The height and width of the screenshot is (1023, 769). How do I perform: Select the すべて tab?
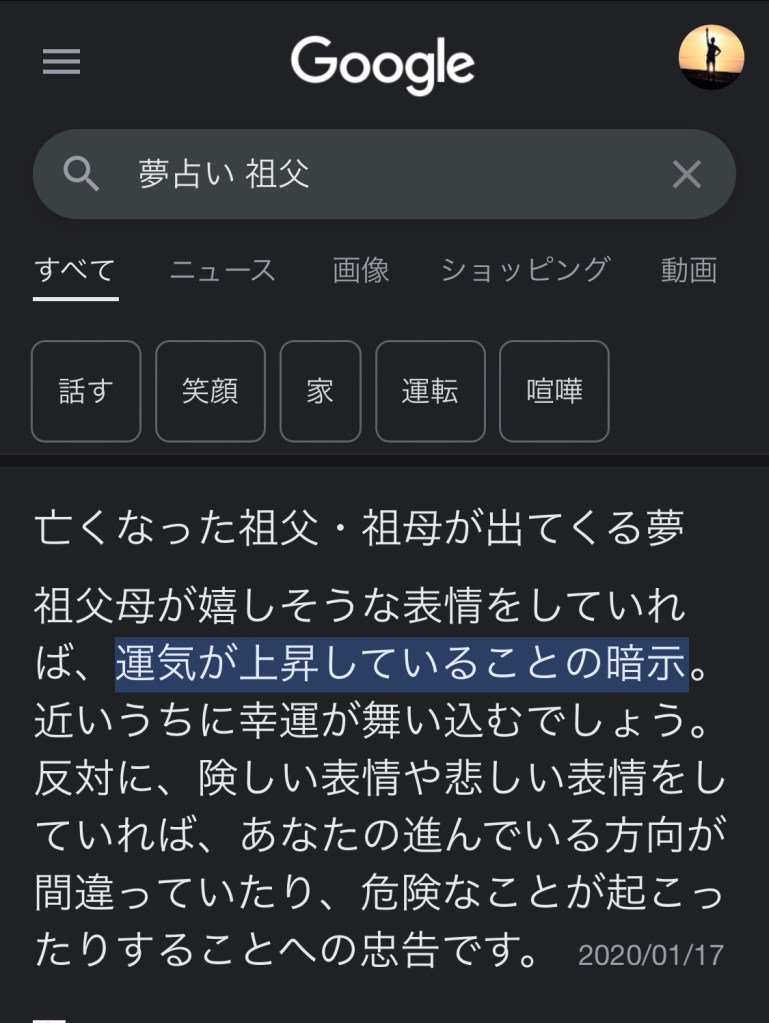75,270
